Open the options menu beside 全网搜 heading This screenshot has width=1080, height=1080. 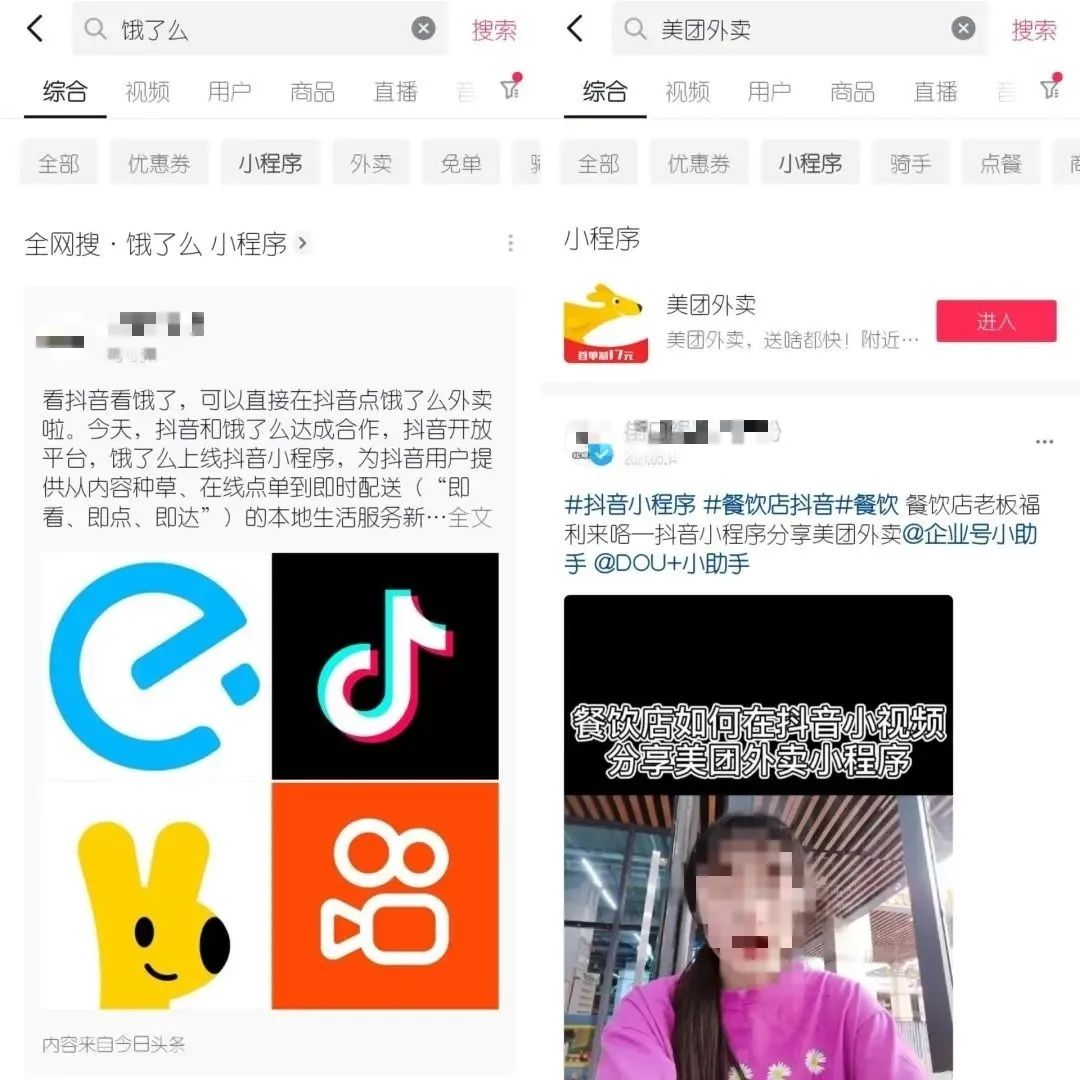pos(510,243)
